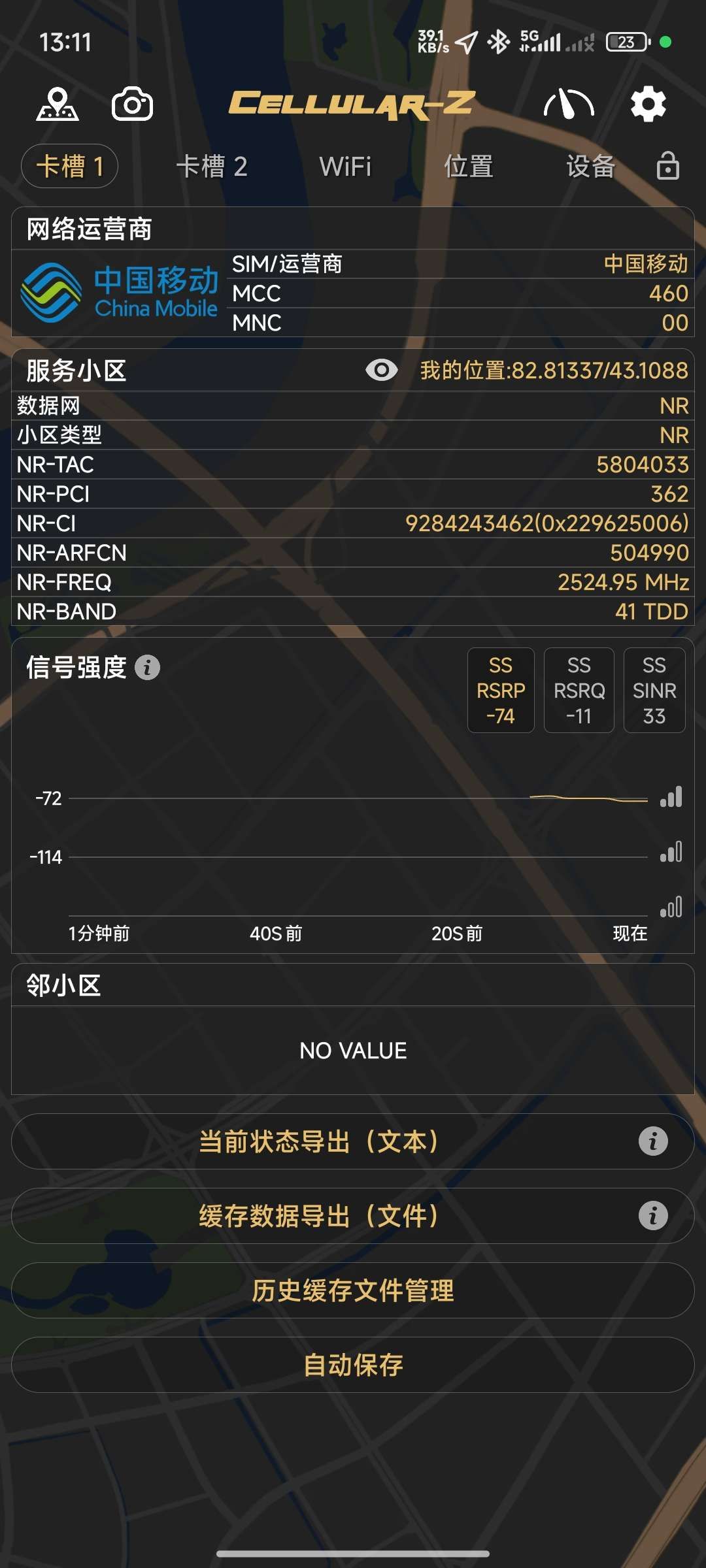Open the speed test gauge
The width and height of the screenshot is (706, 1568).
point(569,105)
